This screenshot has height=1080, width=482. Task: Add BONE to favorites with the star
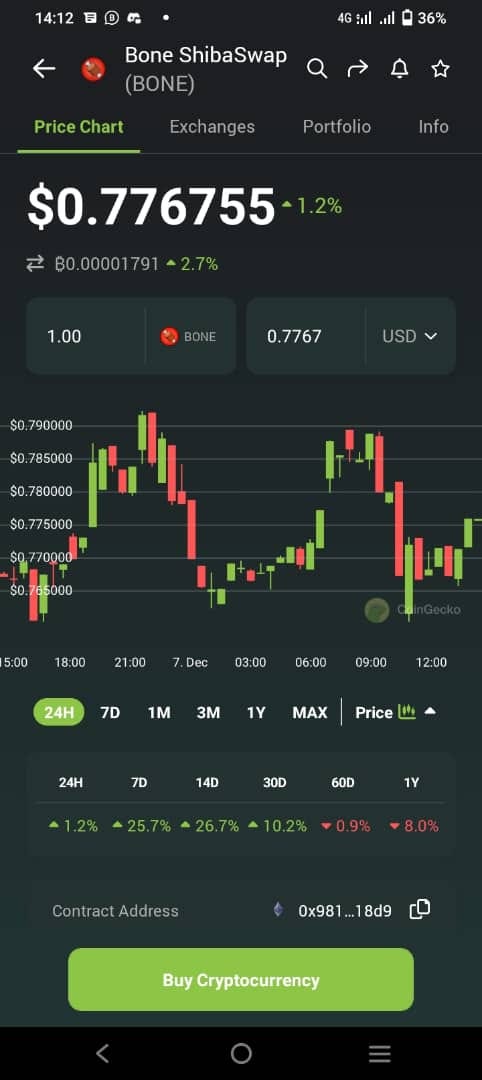click(x=441, y=68)
